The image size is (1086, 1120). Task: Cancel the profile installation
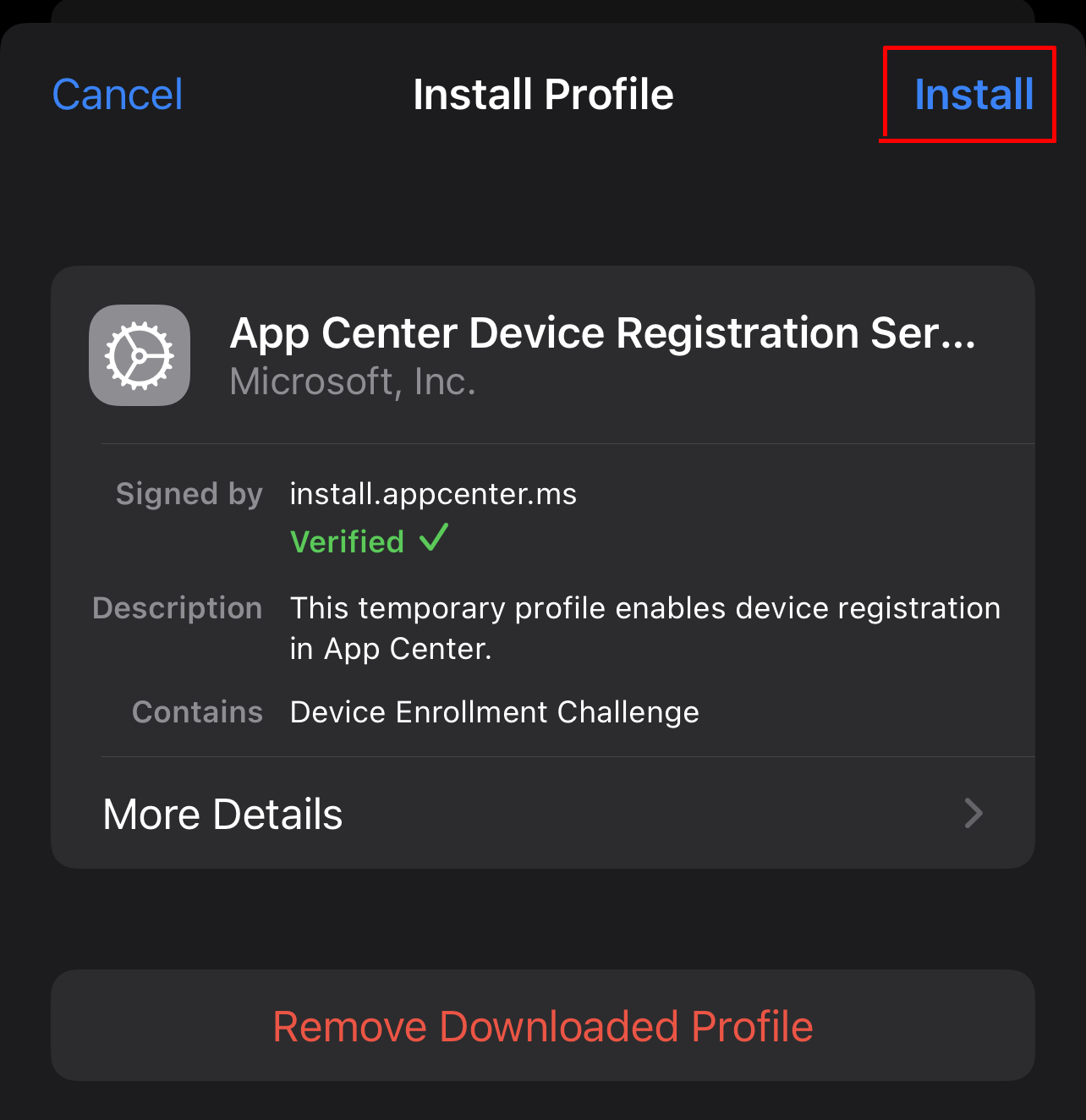(118, 95)
